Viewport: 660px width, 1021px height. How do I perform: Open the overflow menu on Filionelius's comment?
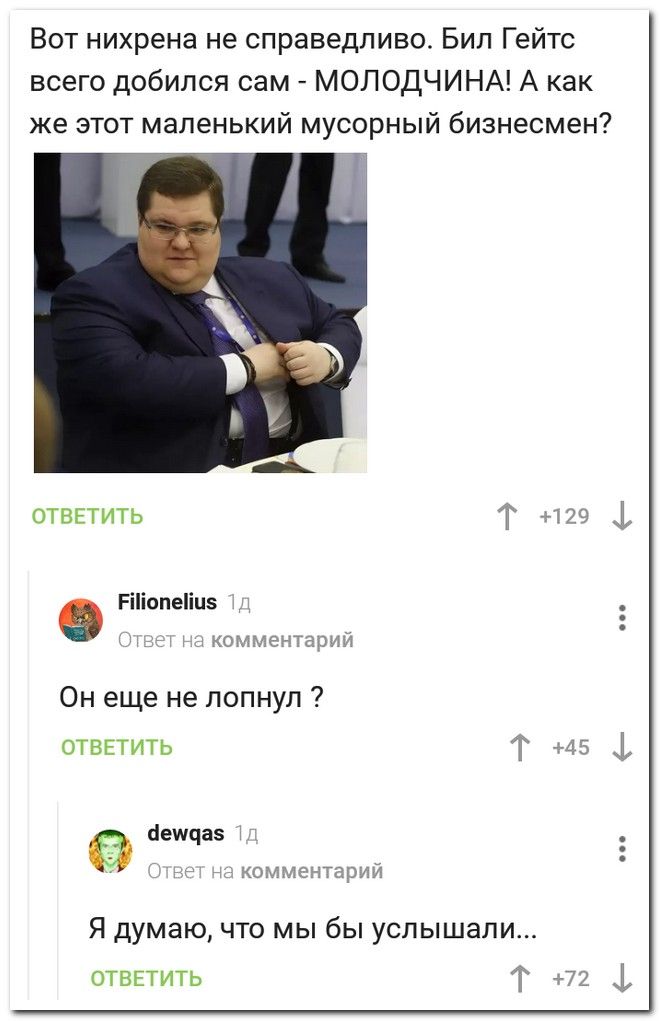tap(622, 618)
